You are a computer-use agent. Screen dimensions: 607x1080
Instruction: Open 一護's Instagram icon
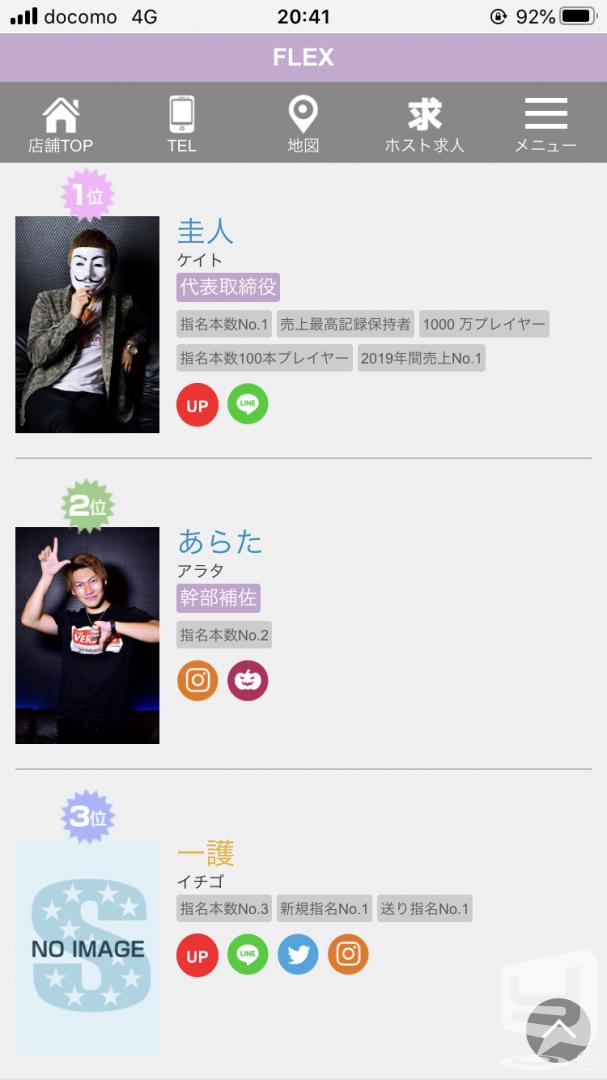(349, 955)
